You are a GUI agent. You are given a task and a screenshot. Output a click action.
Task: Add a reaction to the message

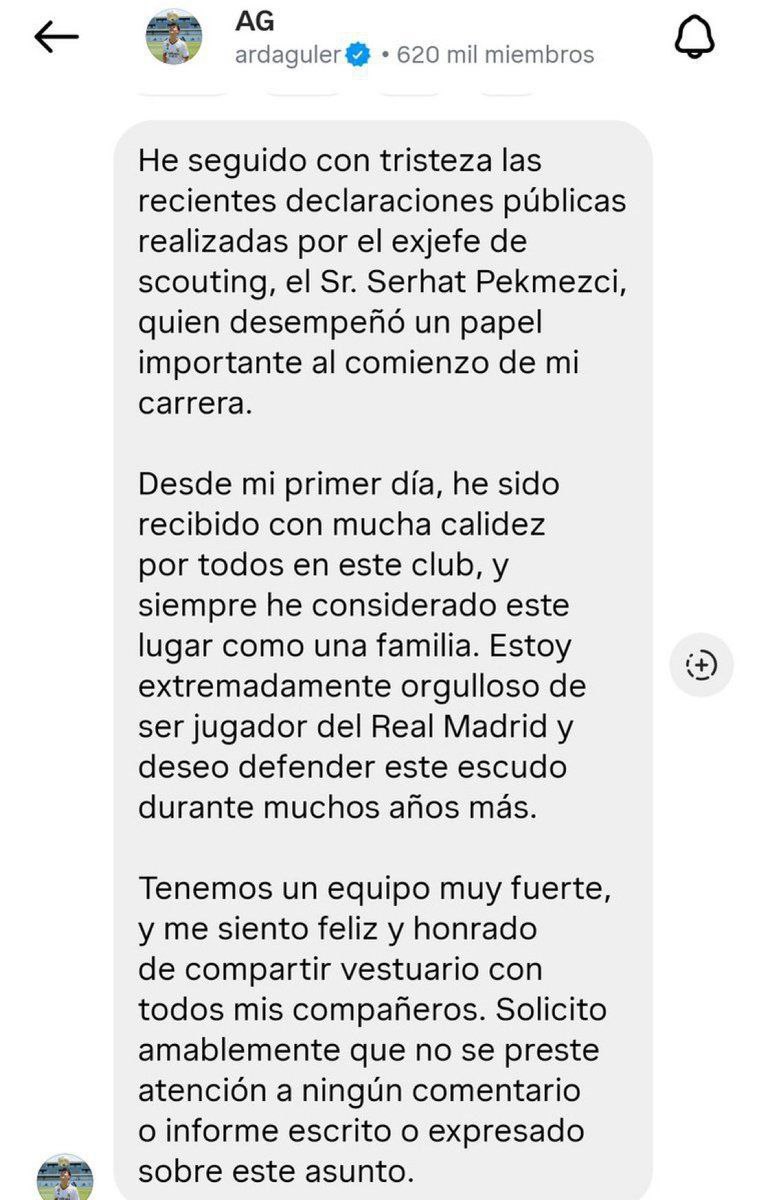click(x=702, y=665)
